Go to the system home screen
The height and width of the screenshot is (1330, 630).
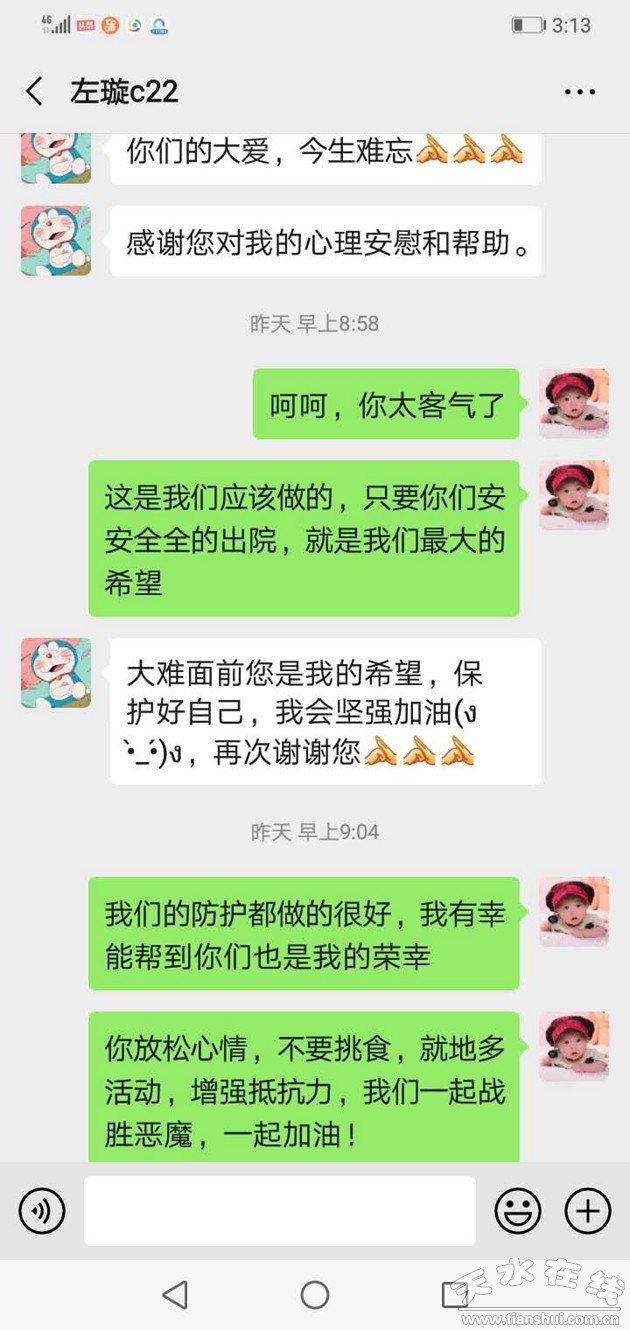315,1295
